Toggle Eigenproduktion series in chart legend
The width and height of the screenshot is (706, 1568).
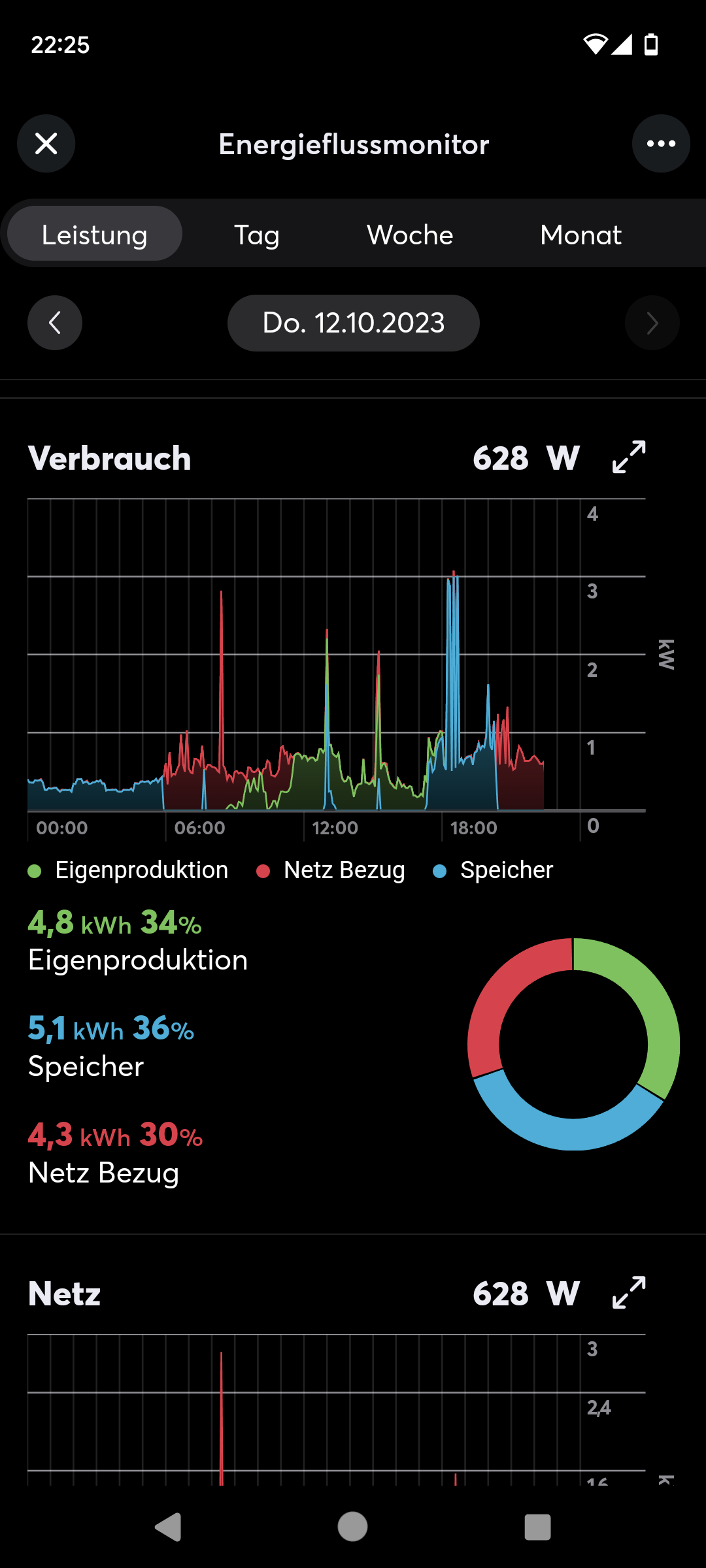coord(129,870)
